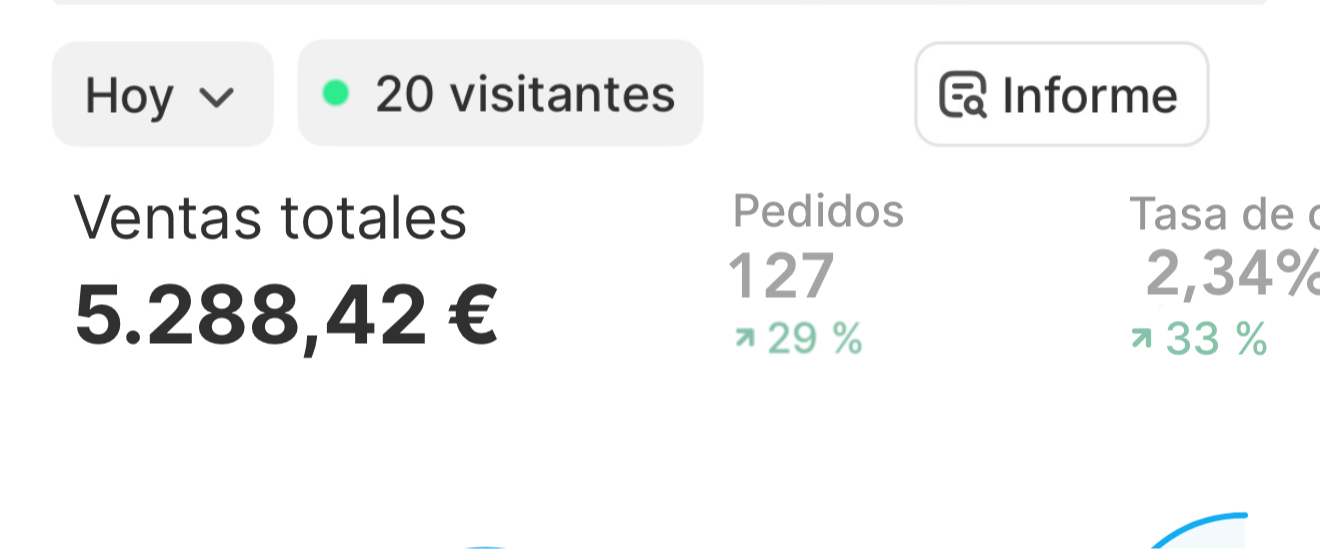View the 20 visitantes live view
The height and width of the screenshot is (549, 1320).
(500, 94)
